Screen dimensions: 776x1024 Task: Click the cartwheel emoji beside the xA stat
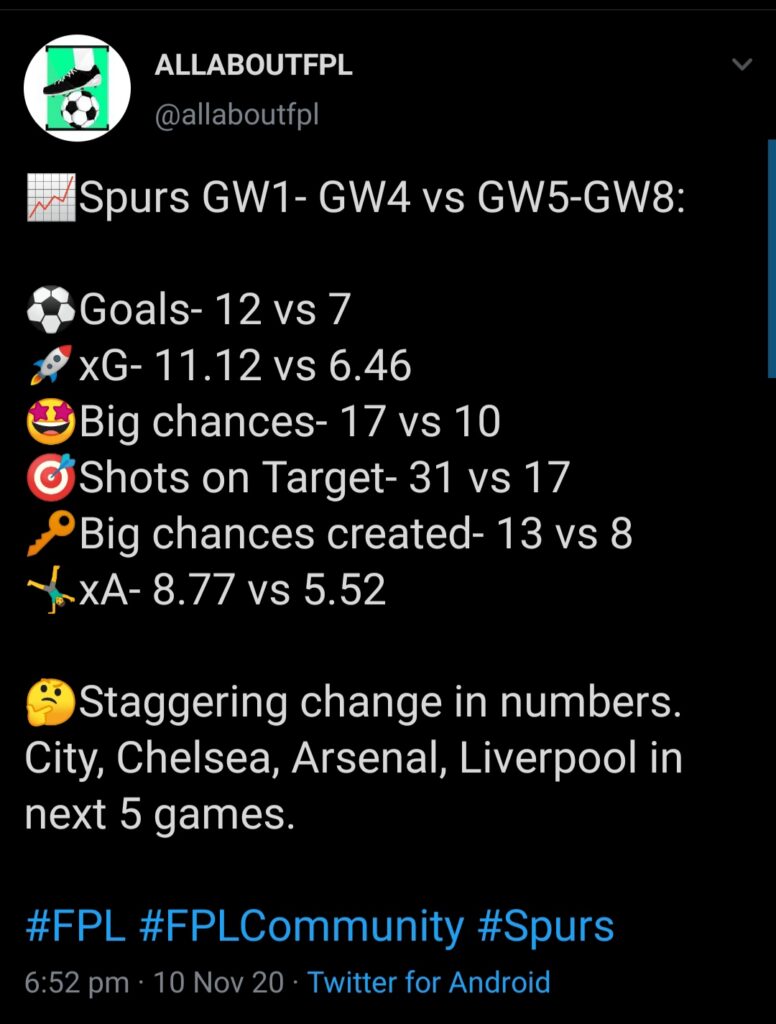[50, 589]
